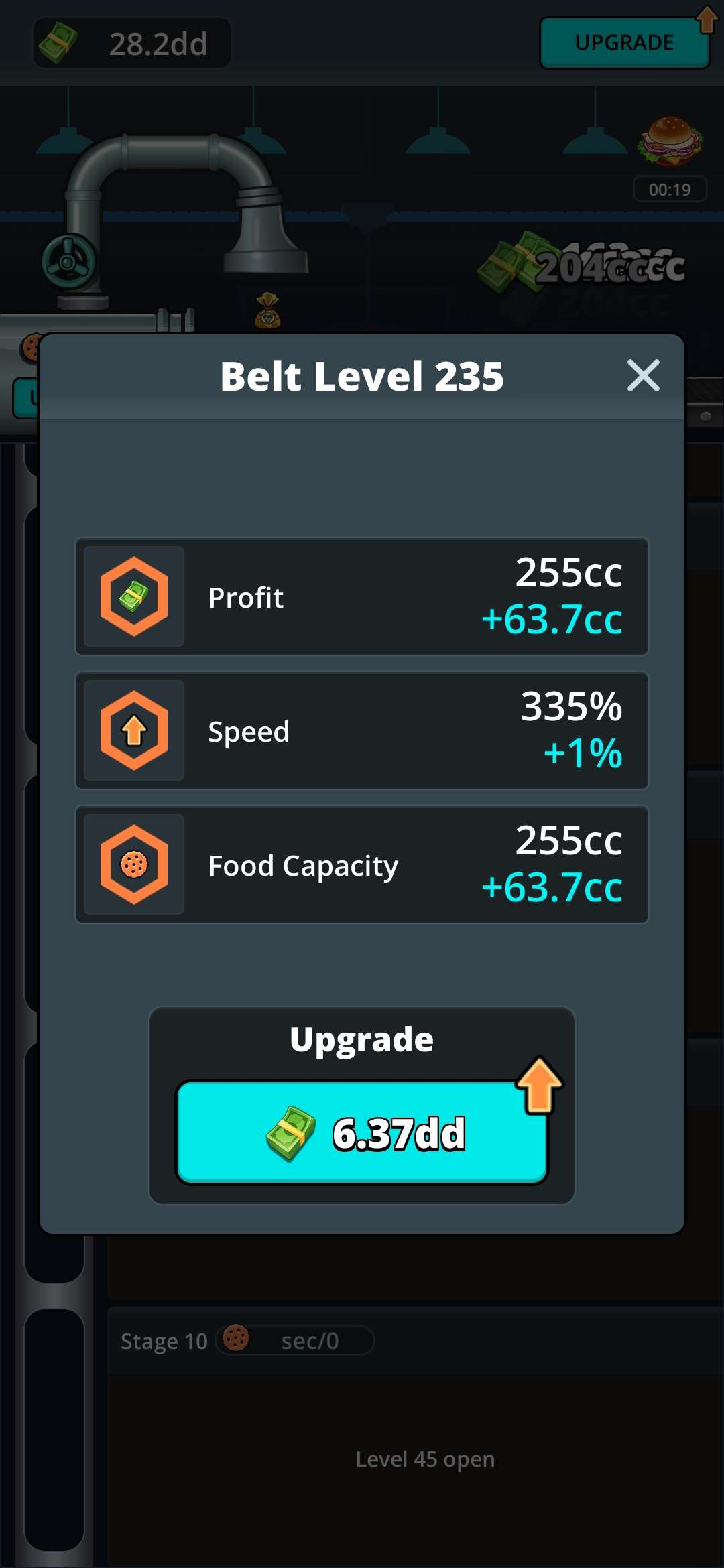Tap the burger boost icon with timer
The image size is (724, 1568).
[670, 142]
